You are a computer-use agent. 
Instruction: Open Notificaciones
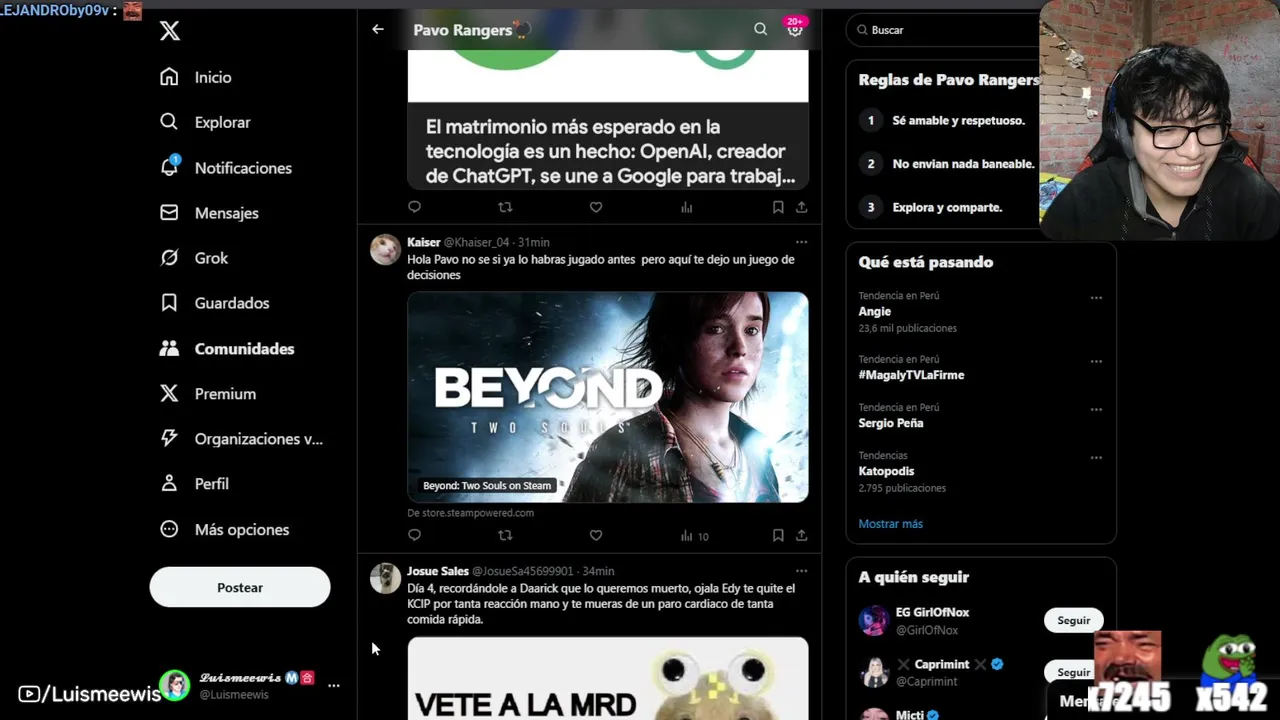(x=242, y=168)
